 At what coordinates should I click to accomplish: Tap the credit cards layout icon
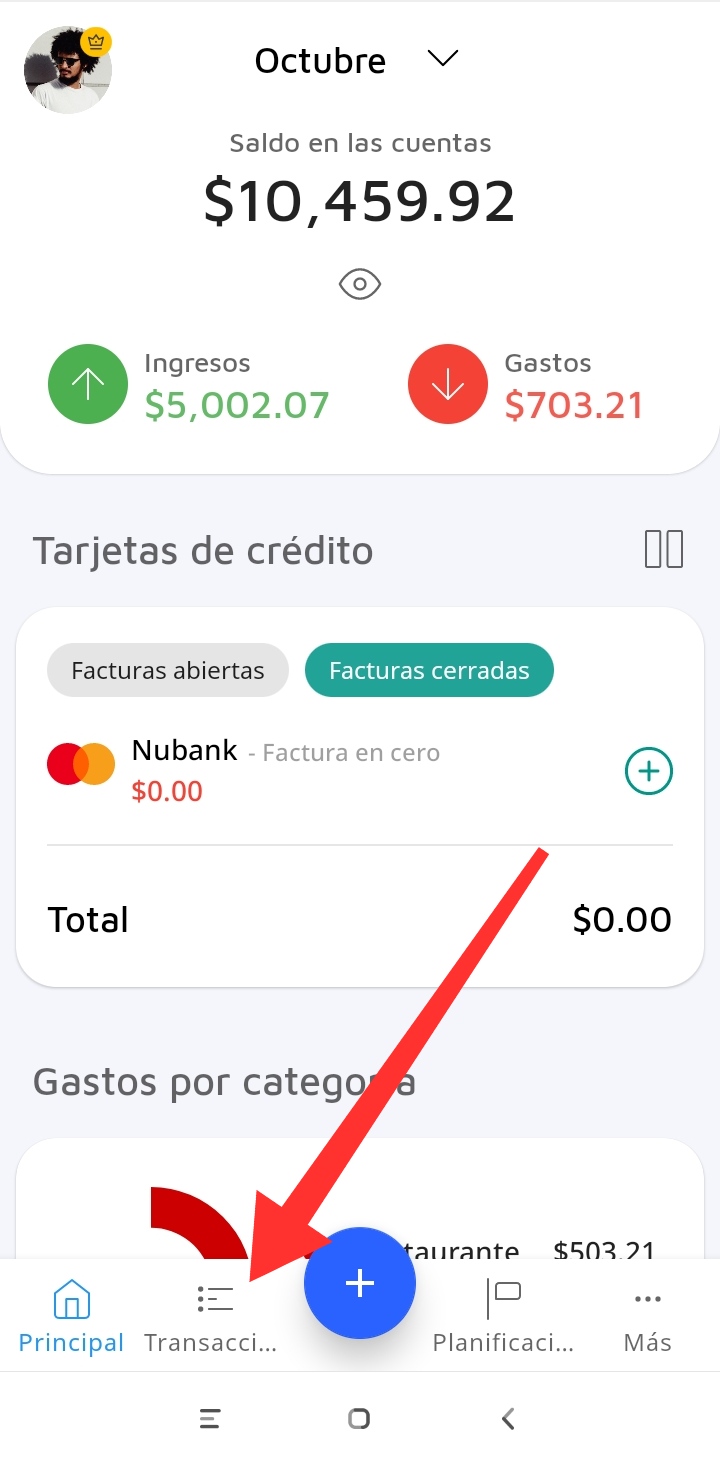pos(664,549)
